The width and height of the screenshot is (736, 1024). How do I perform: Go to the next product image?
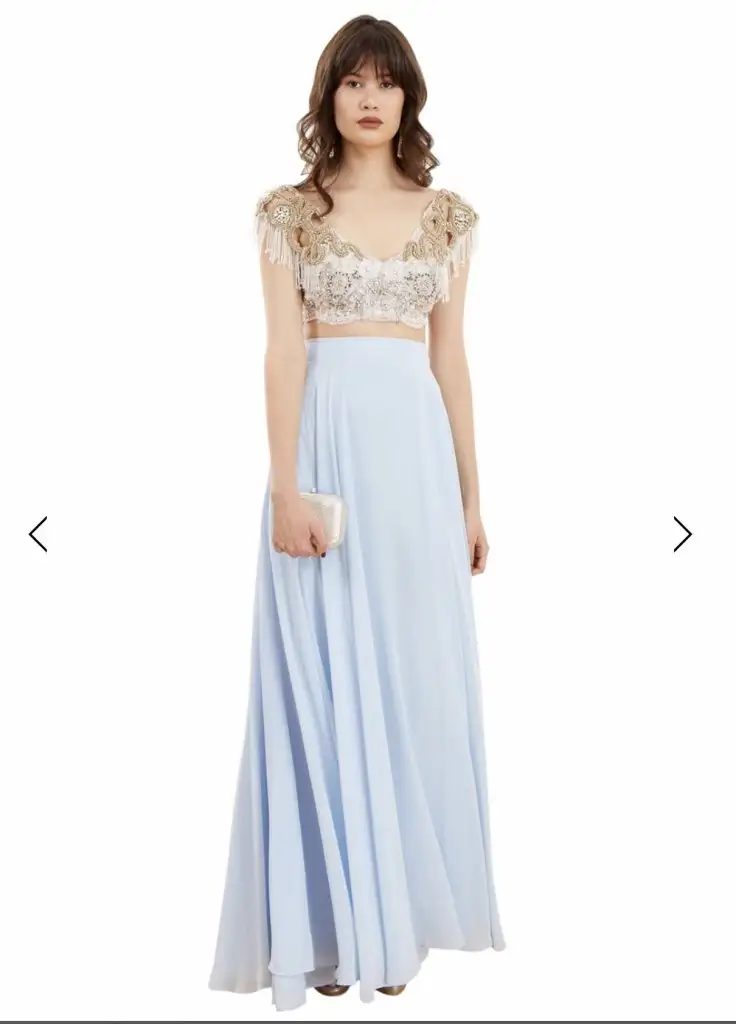click(682, 534)
